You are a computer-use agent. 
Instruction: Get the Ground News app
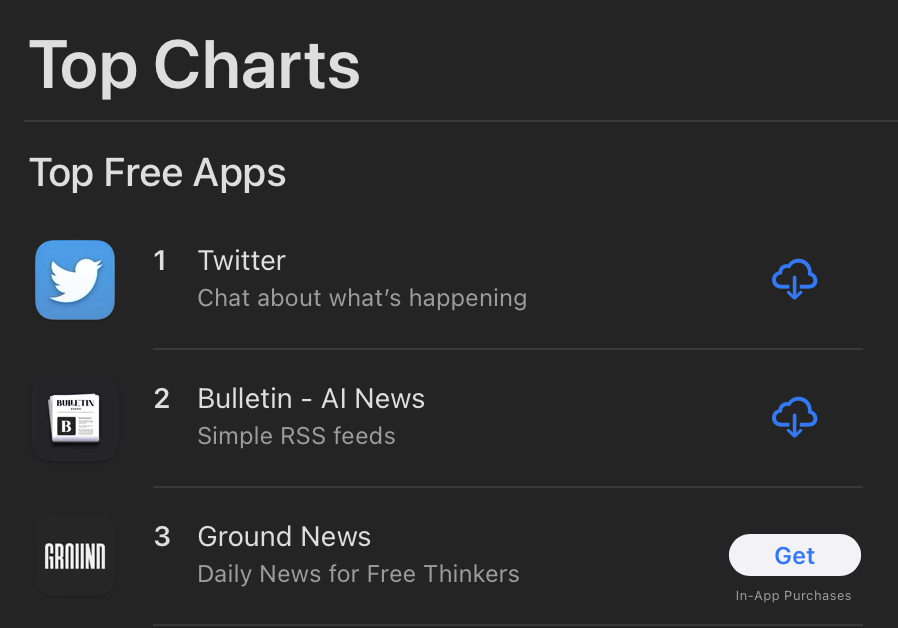[795, 555]
